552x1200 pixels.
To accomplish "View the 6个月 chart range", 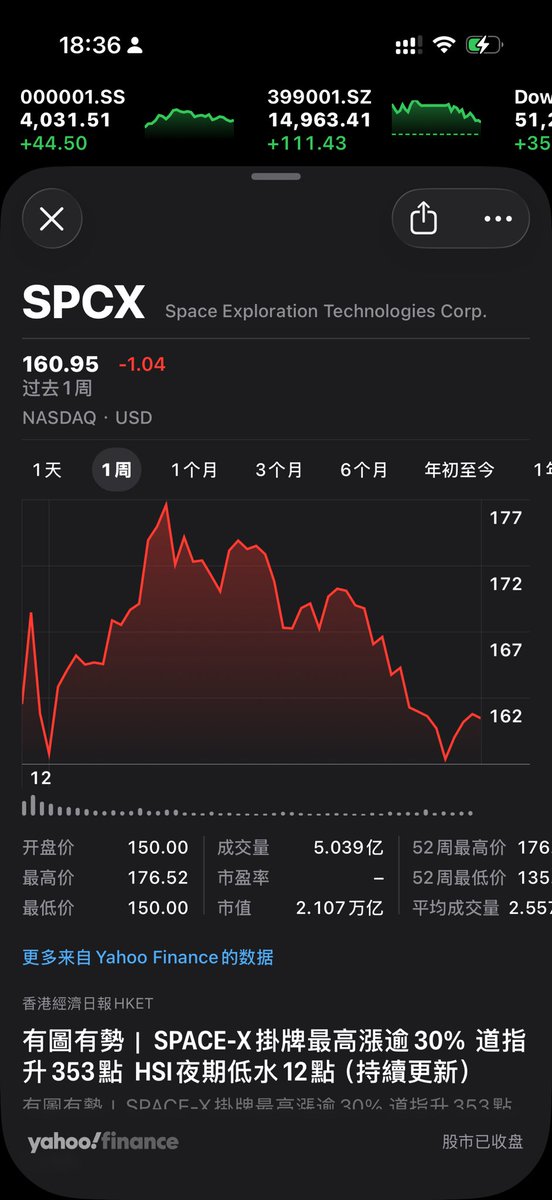I will tap(364, 470).
